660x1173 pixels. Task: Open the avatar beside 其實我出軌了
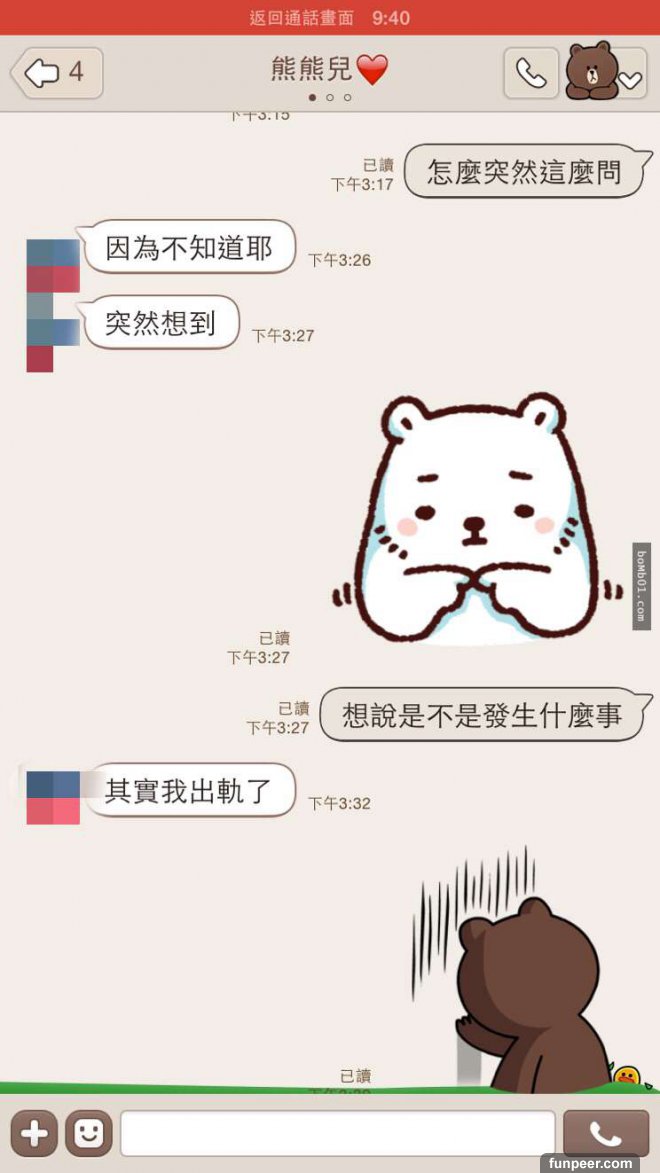click(x=53, y=797)
